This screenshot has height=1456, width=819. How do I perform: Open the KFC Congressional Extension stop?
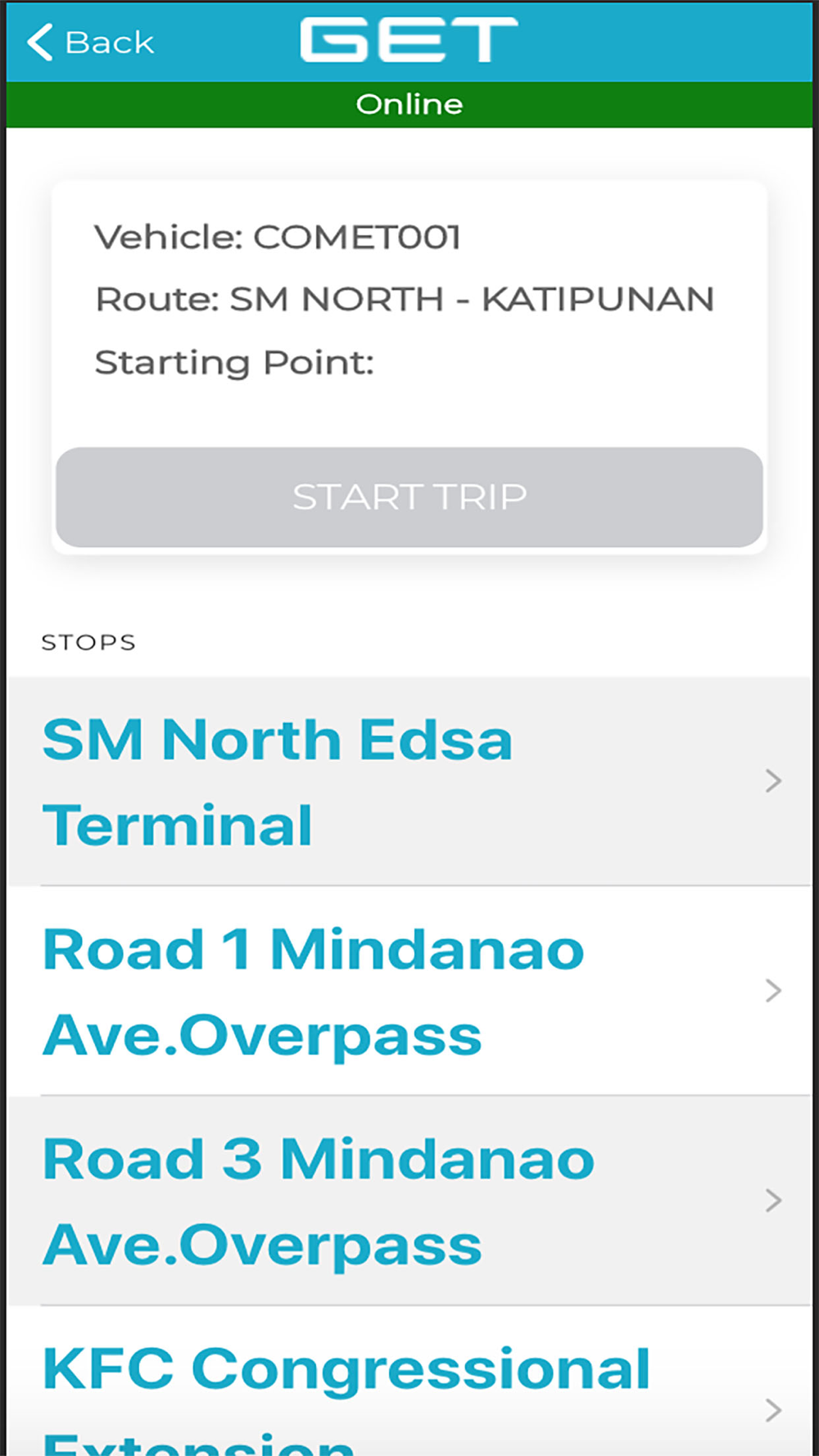tap(409, 1381)
